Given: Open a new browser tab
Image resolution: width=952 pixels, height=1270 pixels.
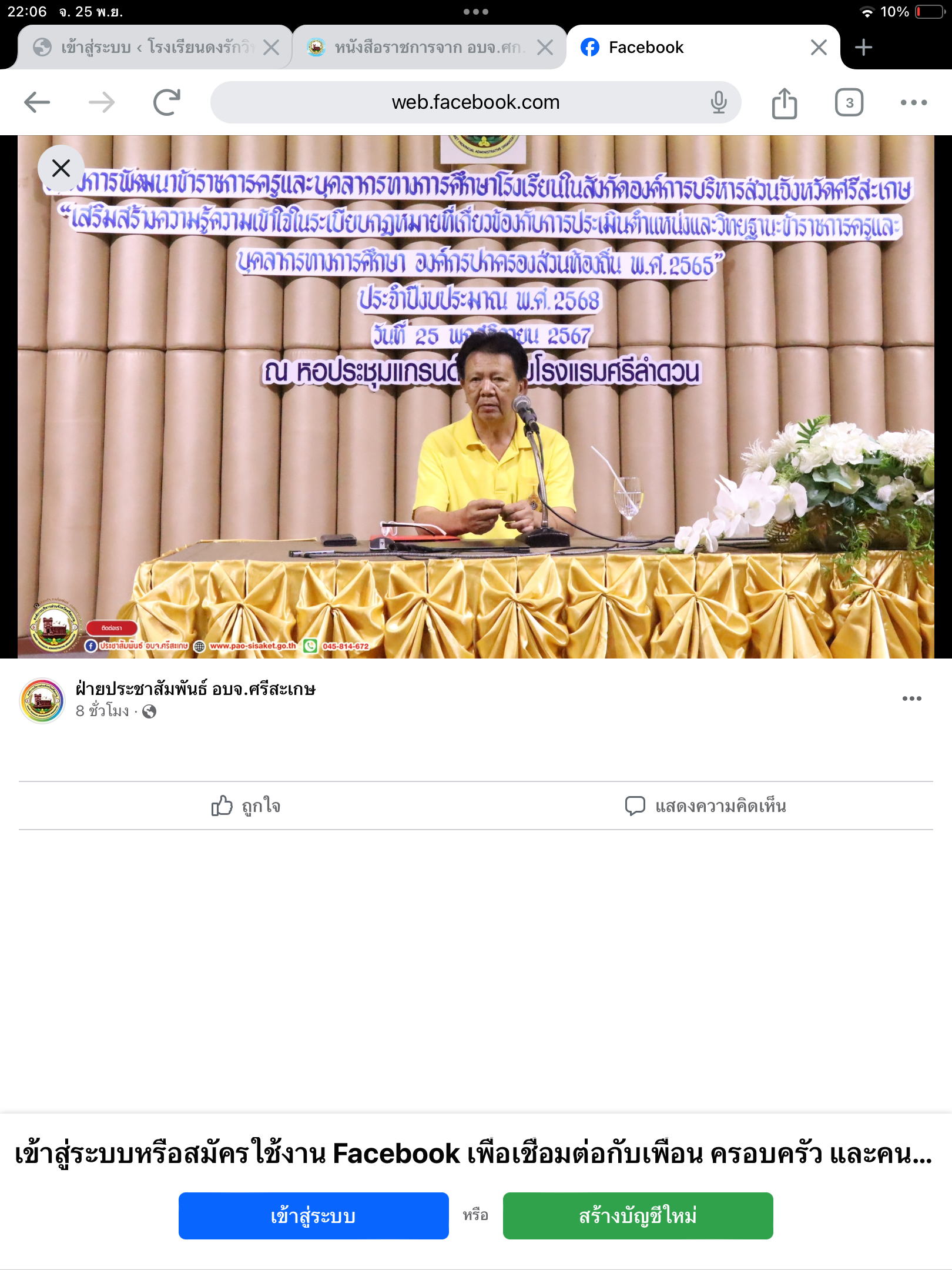Looking at the screenshot, I should tap(863, 48).
